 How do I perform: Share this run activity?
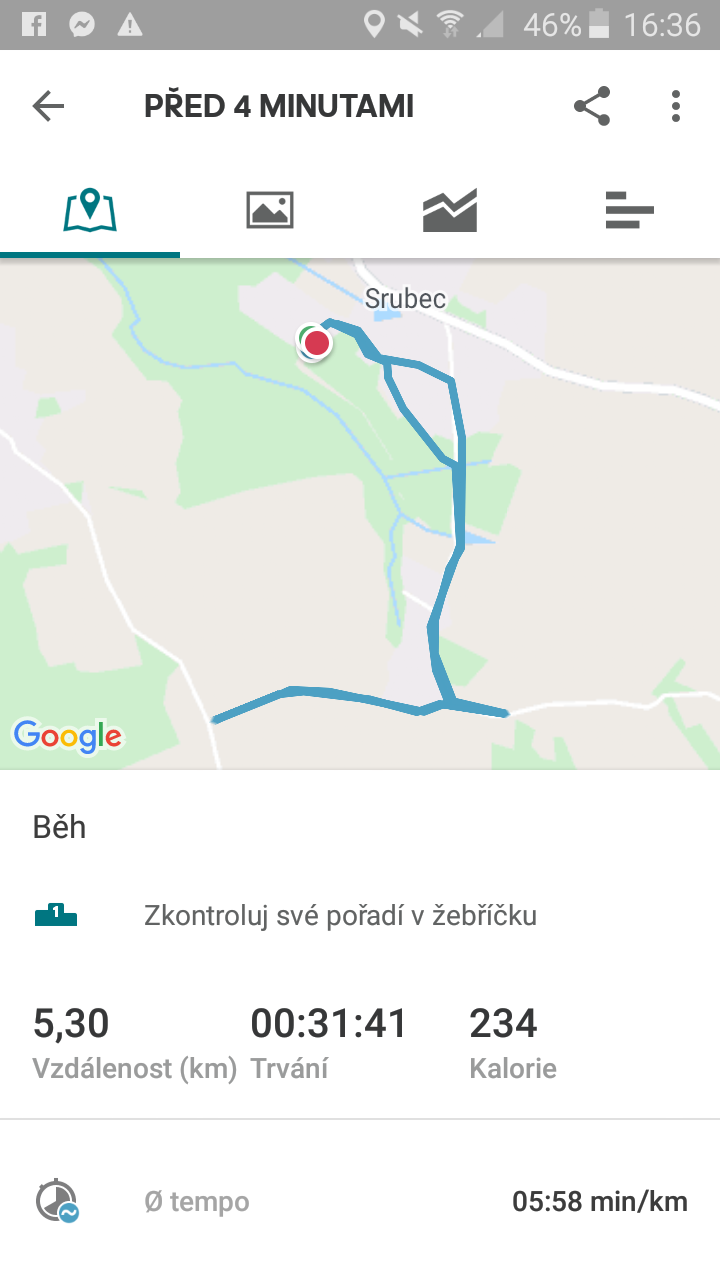coord(592,106)
